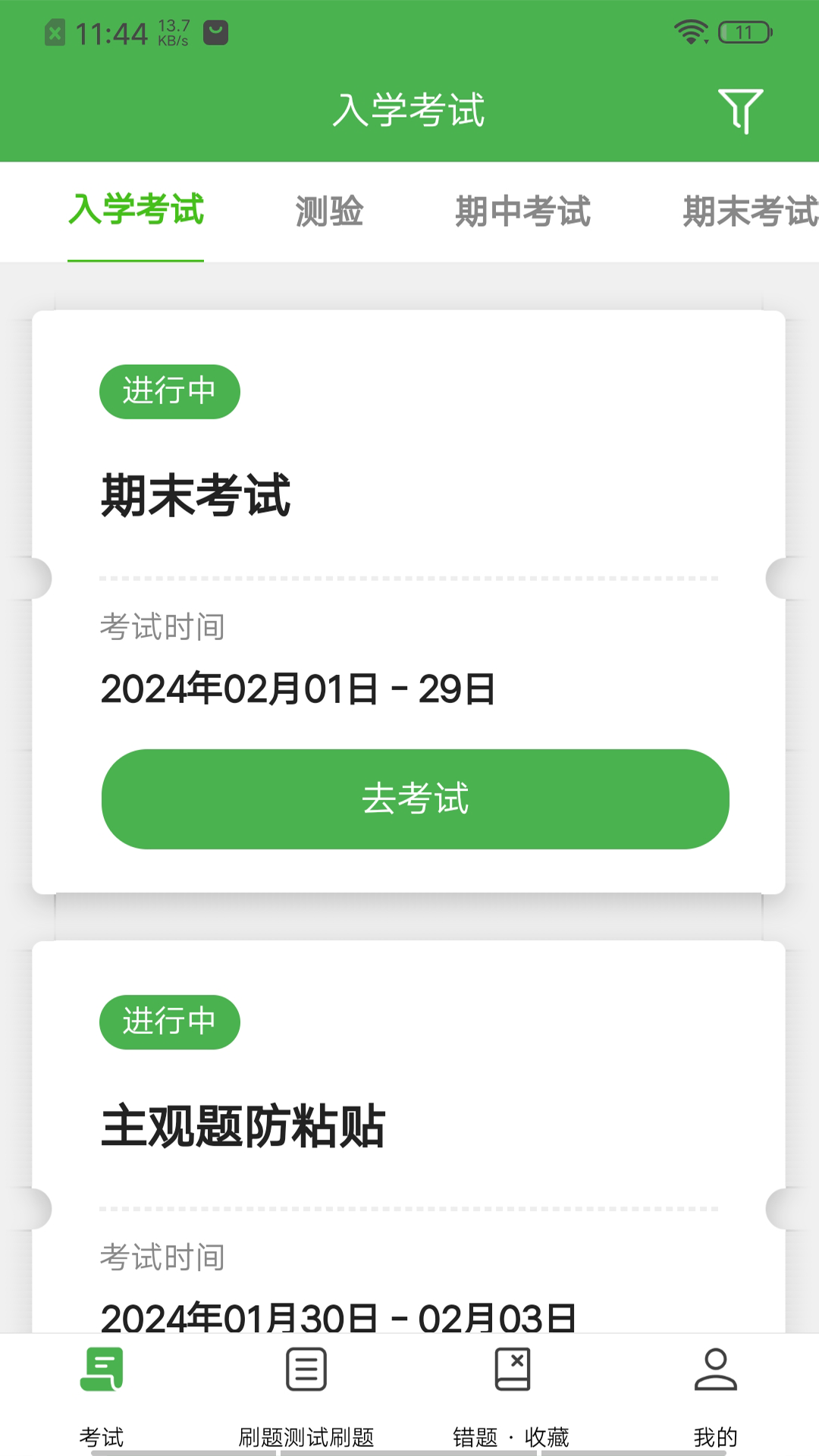The image size is (819, 1456).
Task: Tap the 入学考试 page title
Action: pos(409,108)
